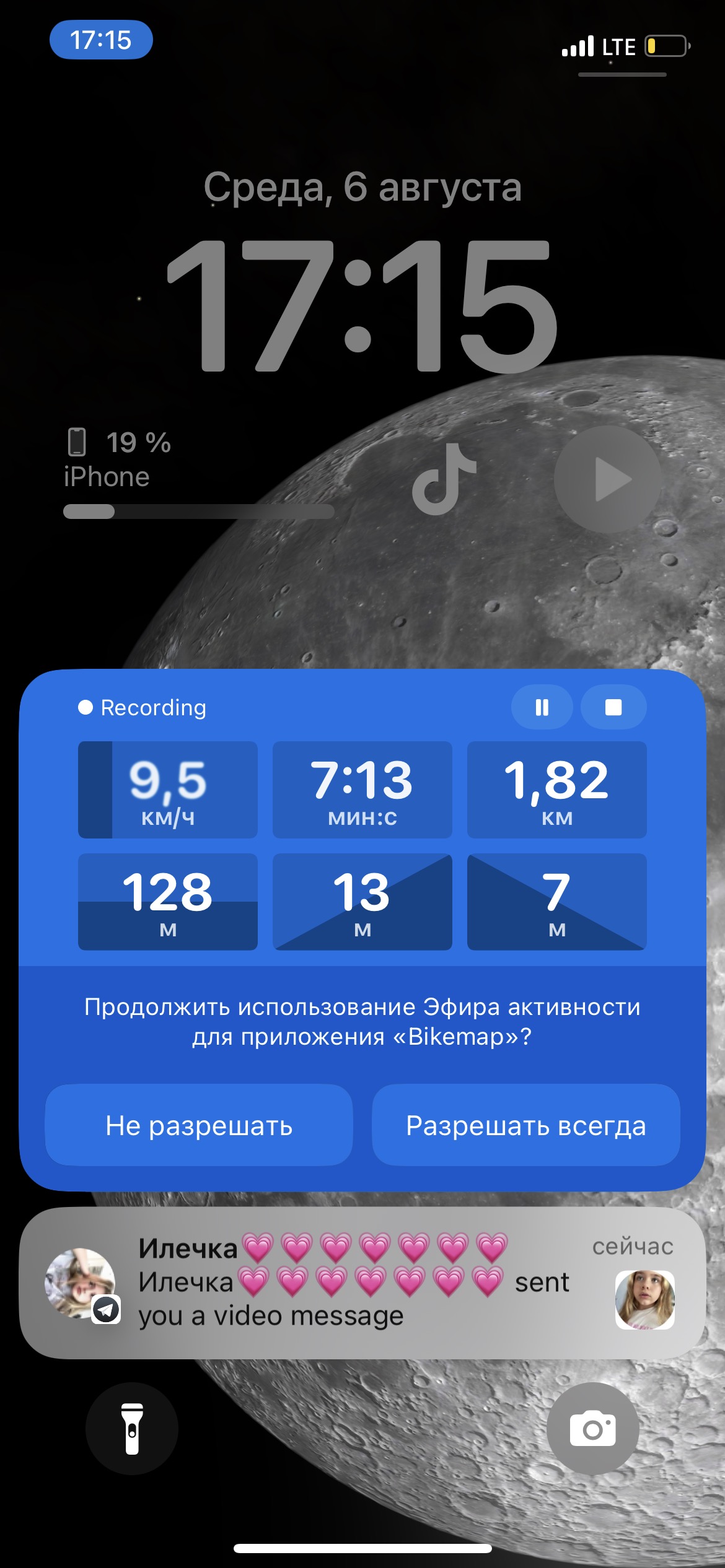
Task: Choose «Не разрешать» for the Bikemap Live Activity
Action: pyautogui.click(x=199, y=1125)
